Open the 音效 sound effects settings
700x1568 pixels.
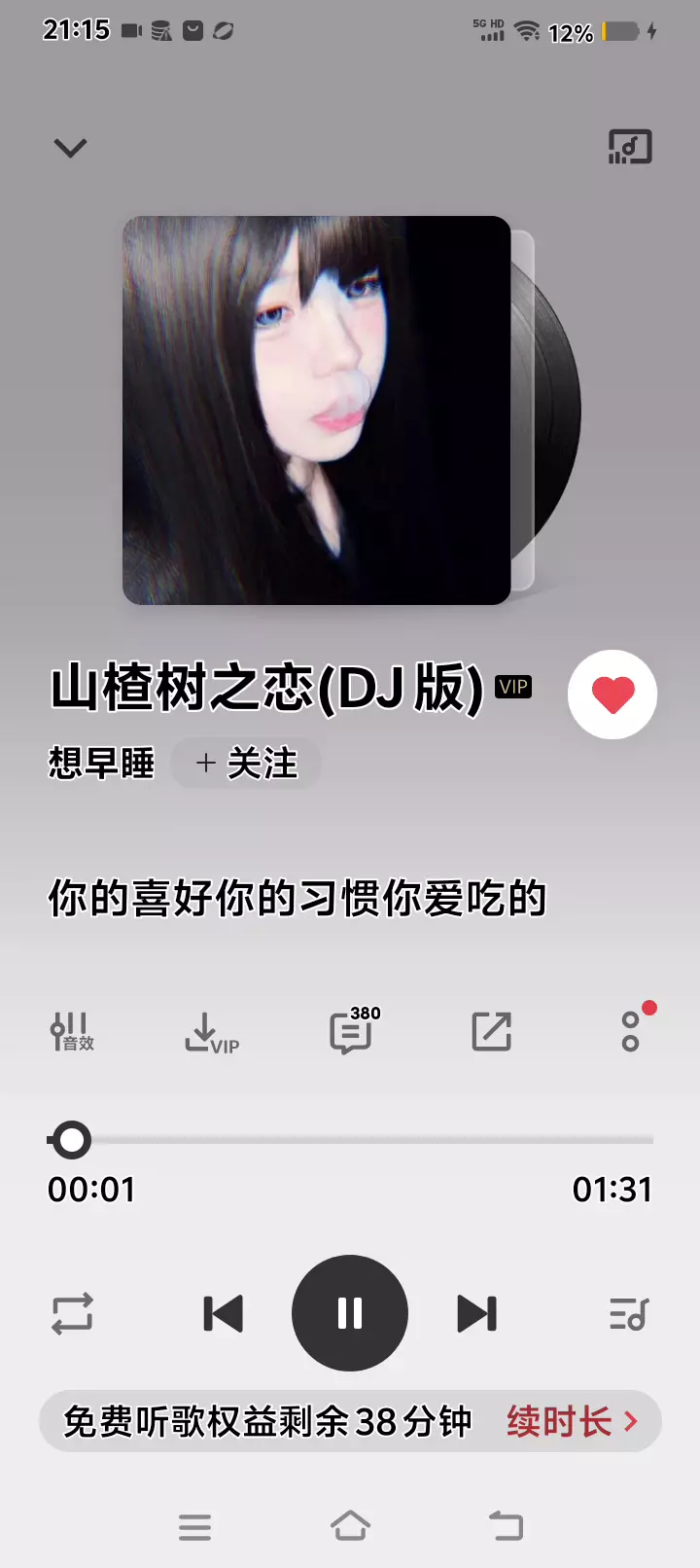click(x=72, y=1032)
